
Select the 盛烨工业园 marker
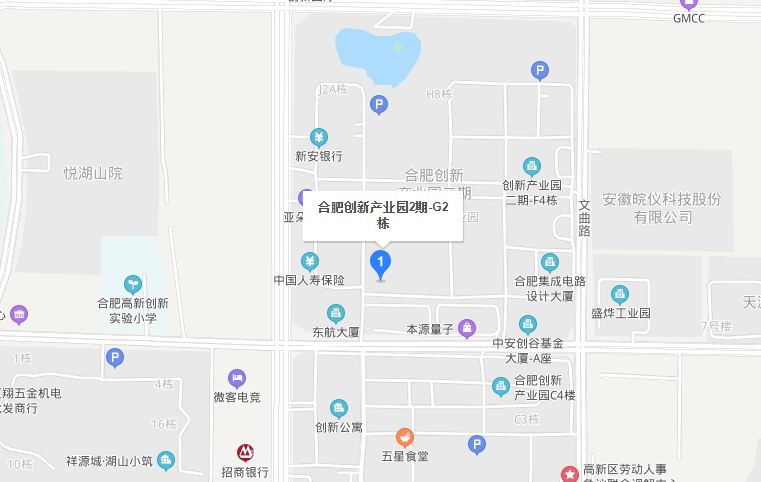pos(620,294)
